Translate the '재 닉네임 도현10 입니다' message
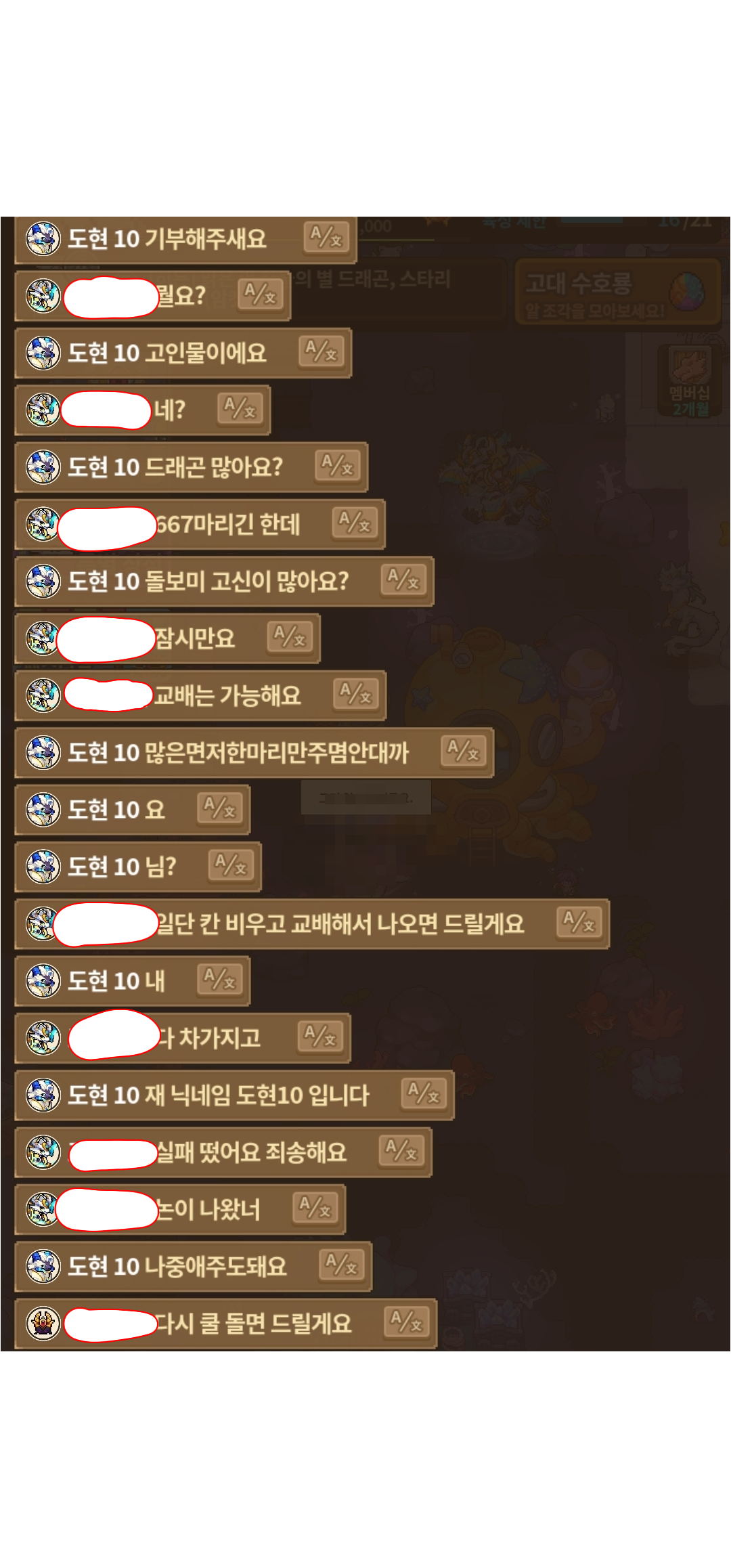Image resolution: width=731 pixels, height=1568 pixels. click(x=424, y=1094)
